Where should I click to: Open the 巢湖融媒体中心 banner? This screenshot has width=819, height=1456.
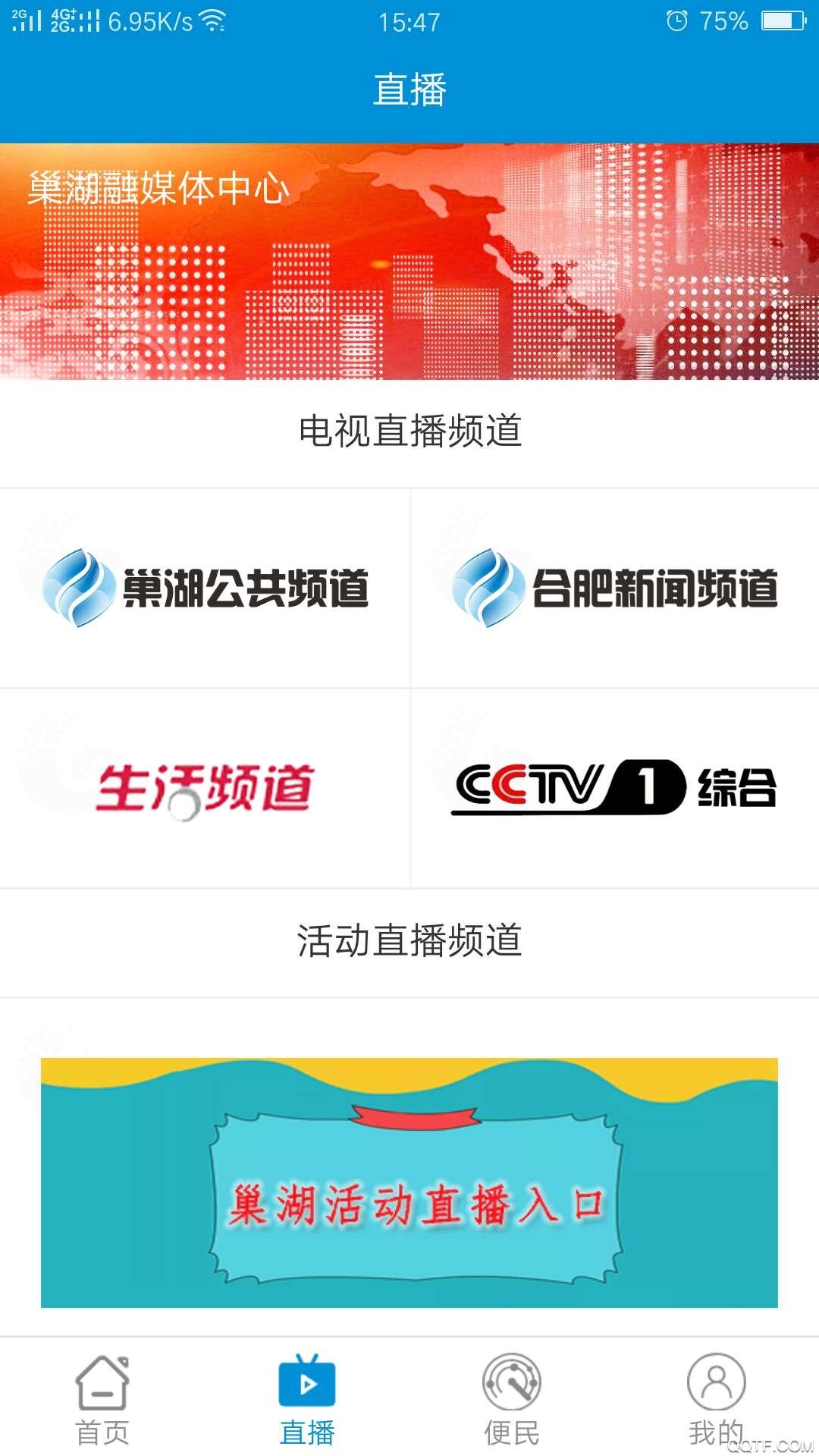(x=409, y=262)
